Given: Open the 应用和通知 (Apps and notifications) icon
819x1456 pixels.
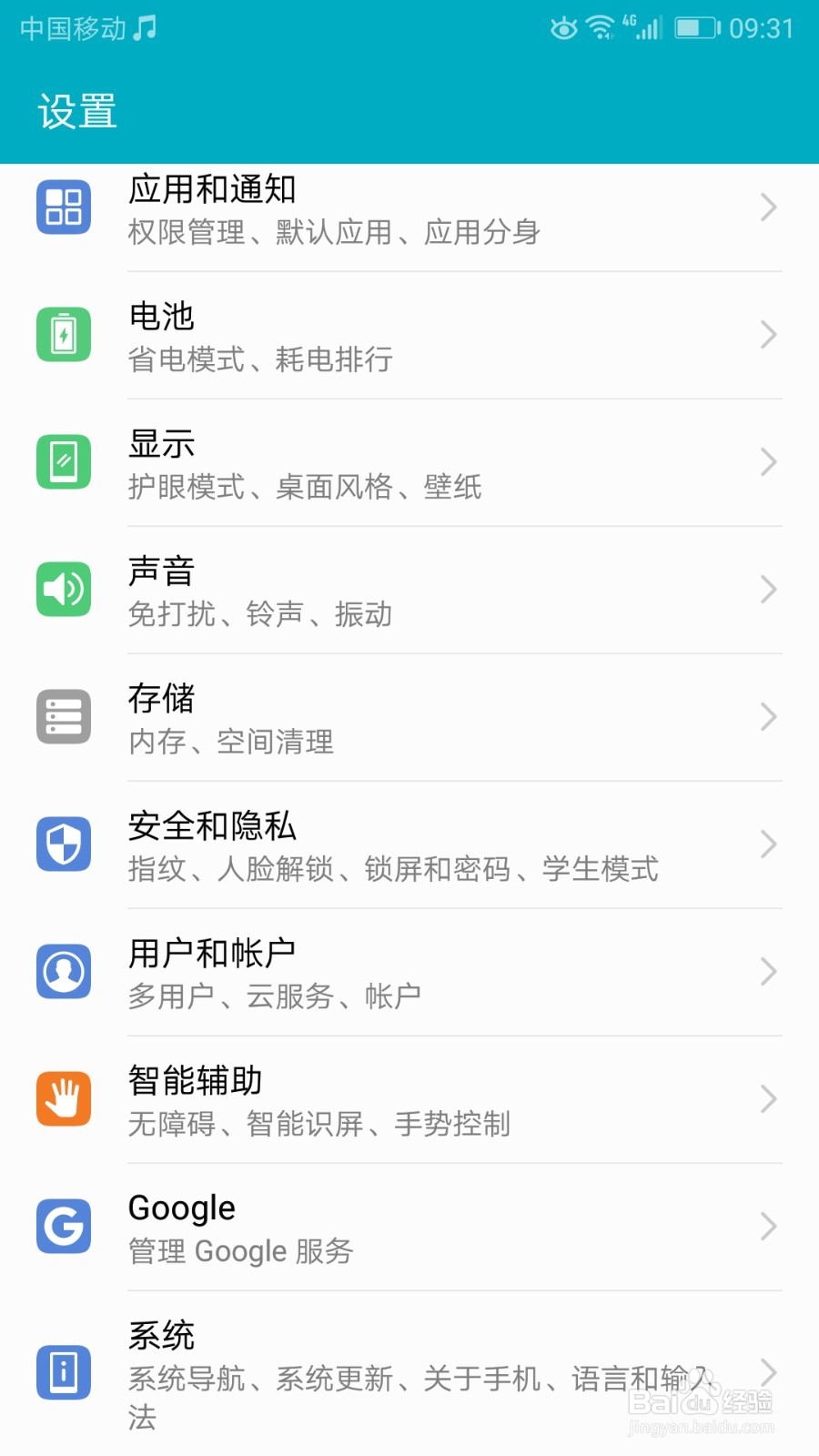Looking at the screenshot, I should pos(63,207).
